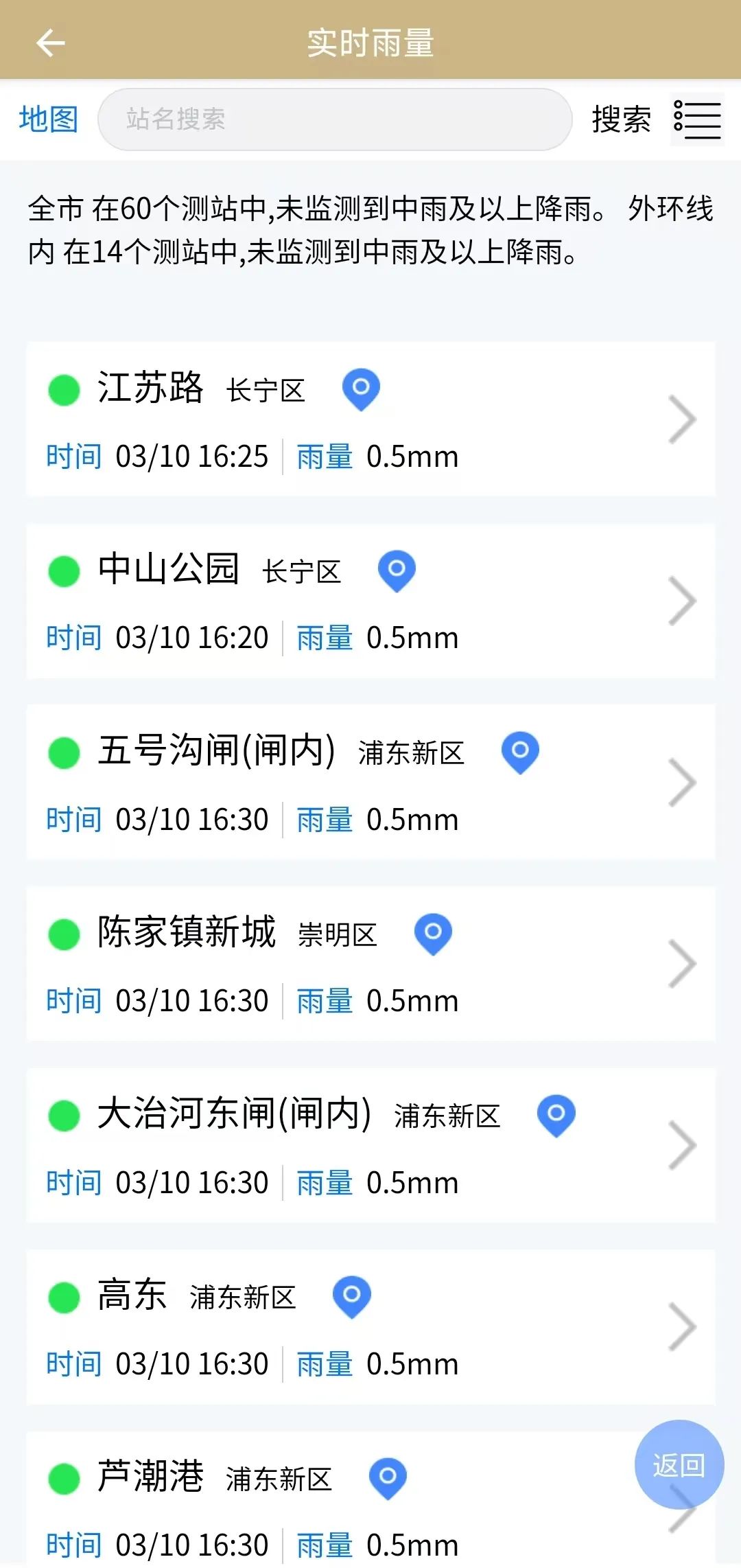Screen dimensions: 741x1568
Task: Open the 陈家镇新城 station details
Action: tap(370, 963)
